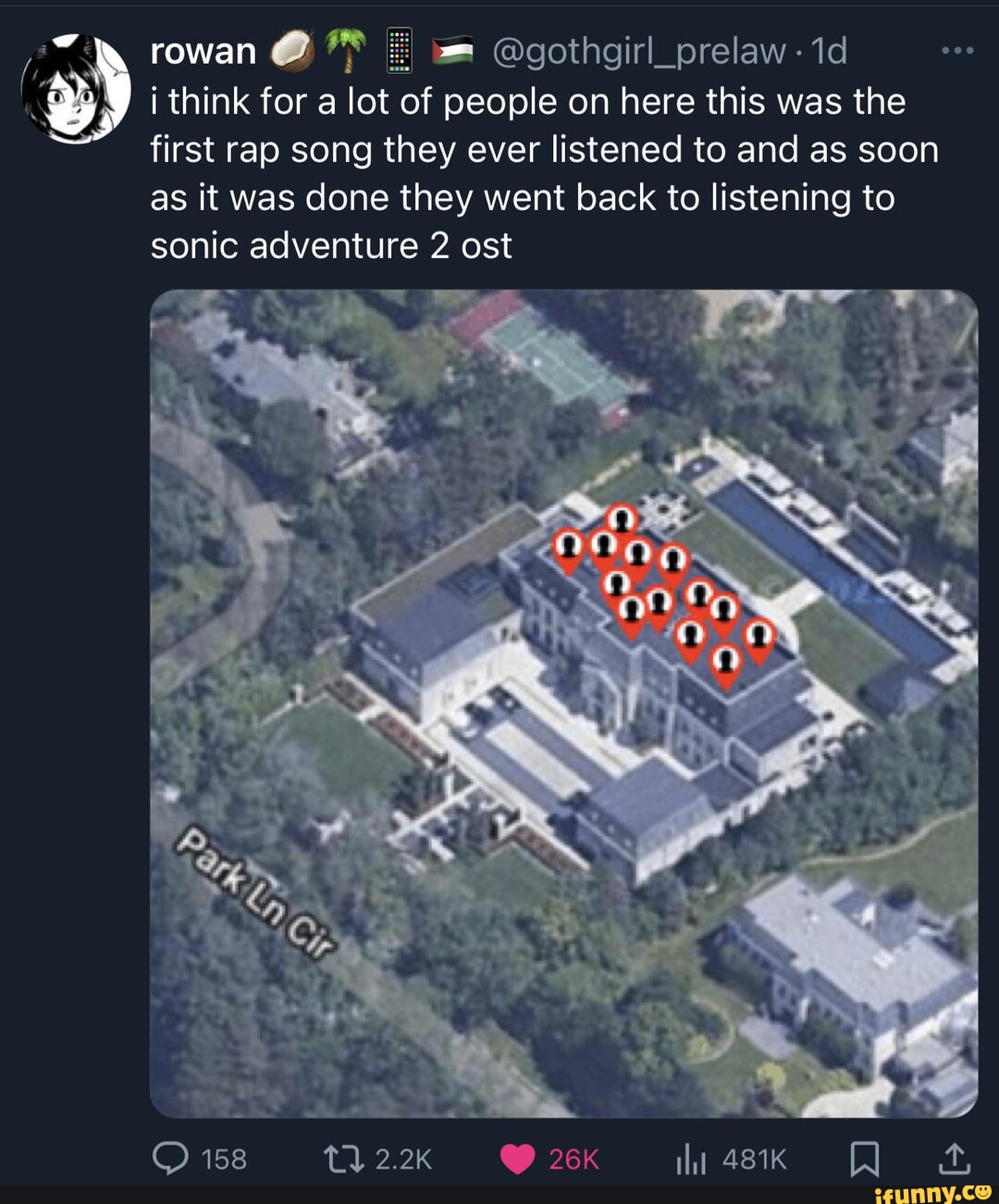The image size is (999, 1204).
Task: Open rowan's profile picture
Action: point(76,90)
